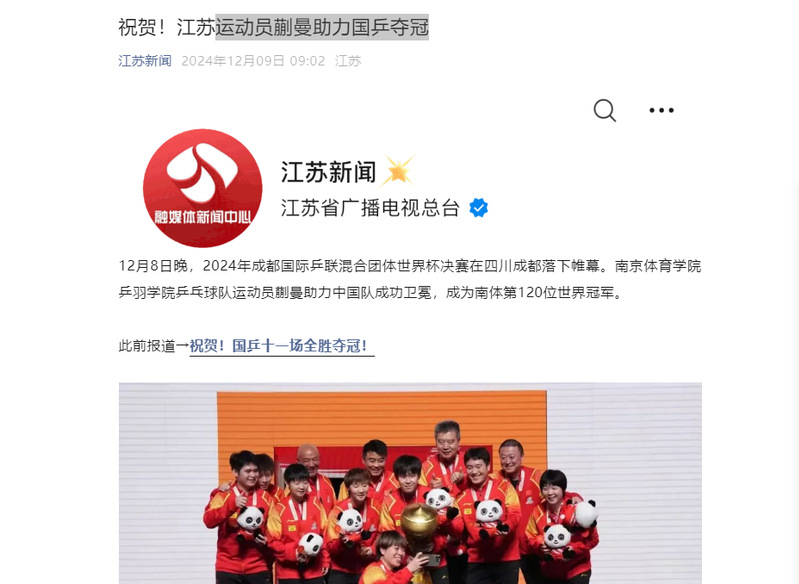Open 江苏新闻 profile via red avatar
Image resolution: width=799 pixels, height=584 pixels.
[203, 188]
